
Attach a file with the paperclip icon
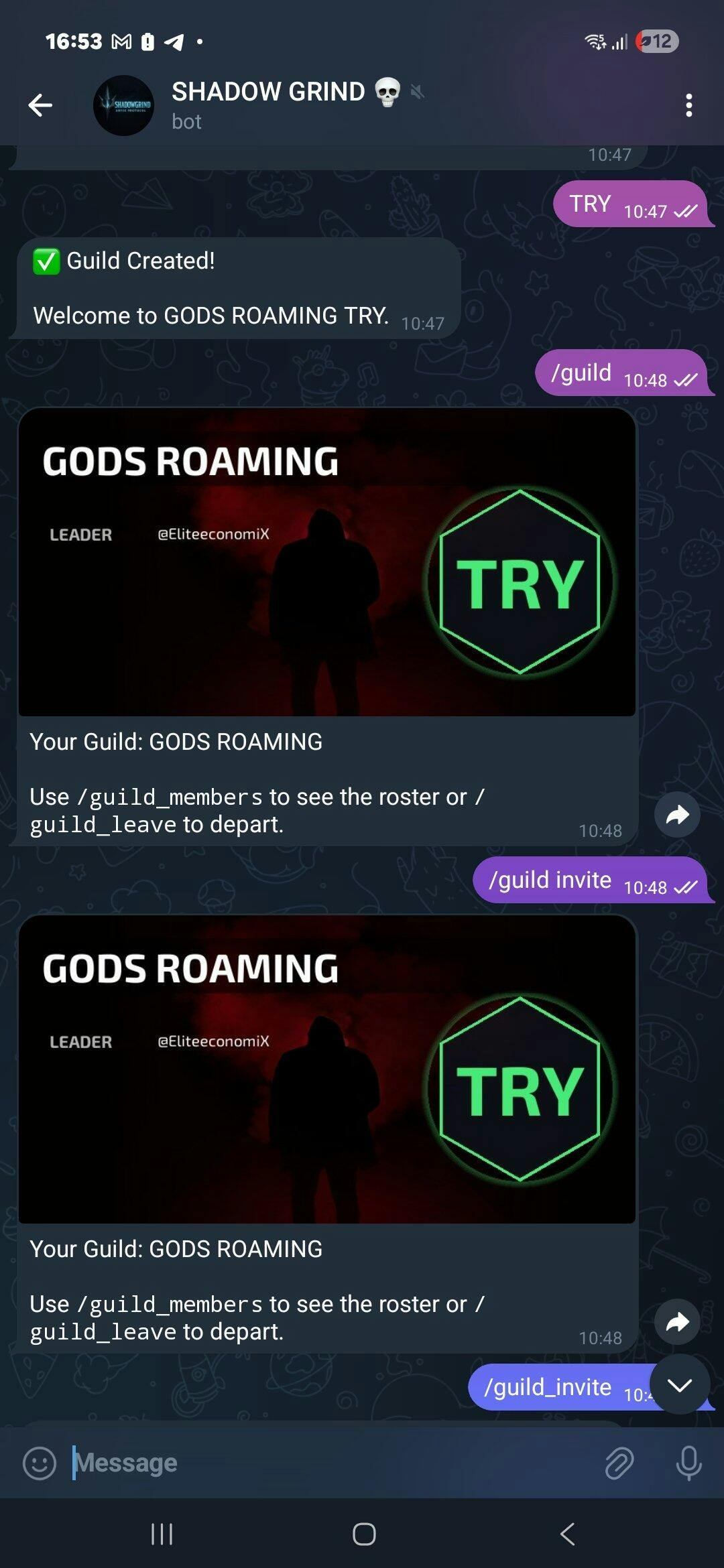[619, 1463]
